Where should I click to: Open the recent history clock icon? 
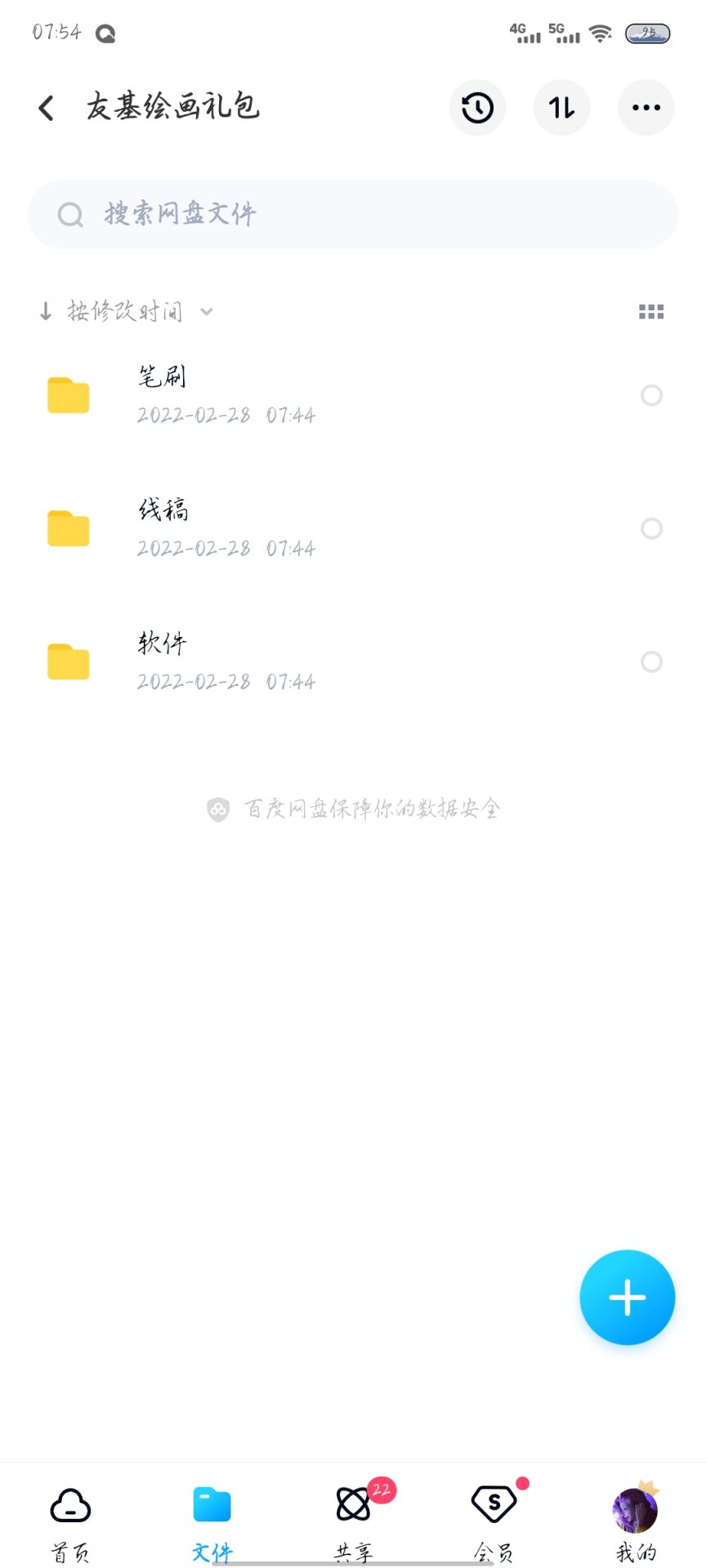(477, 108)
